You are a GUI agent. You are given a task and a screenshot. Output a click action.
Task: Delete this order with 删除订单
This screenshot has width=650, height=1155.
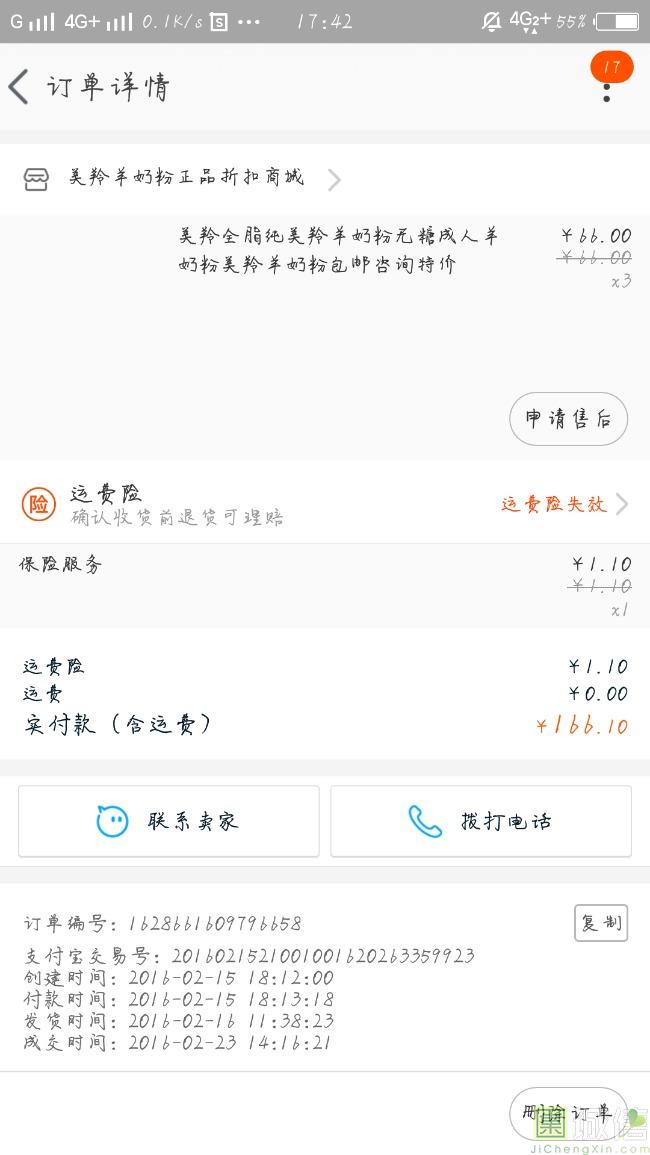click(567, 1113)
